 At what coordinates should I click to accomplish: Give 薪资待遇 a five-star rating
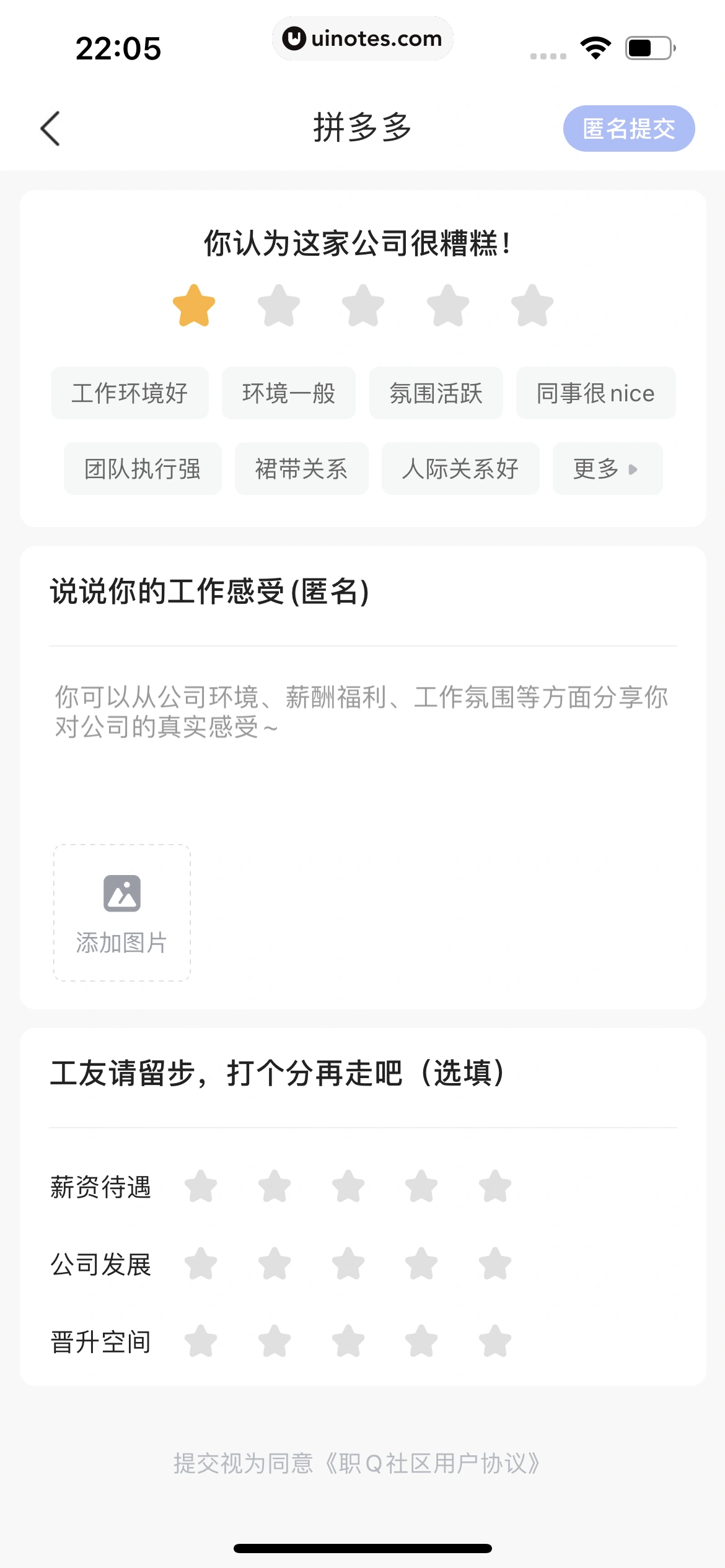click(x=495, y=1187)
